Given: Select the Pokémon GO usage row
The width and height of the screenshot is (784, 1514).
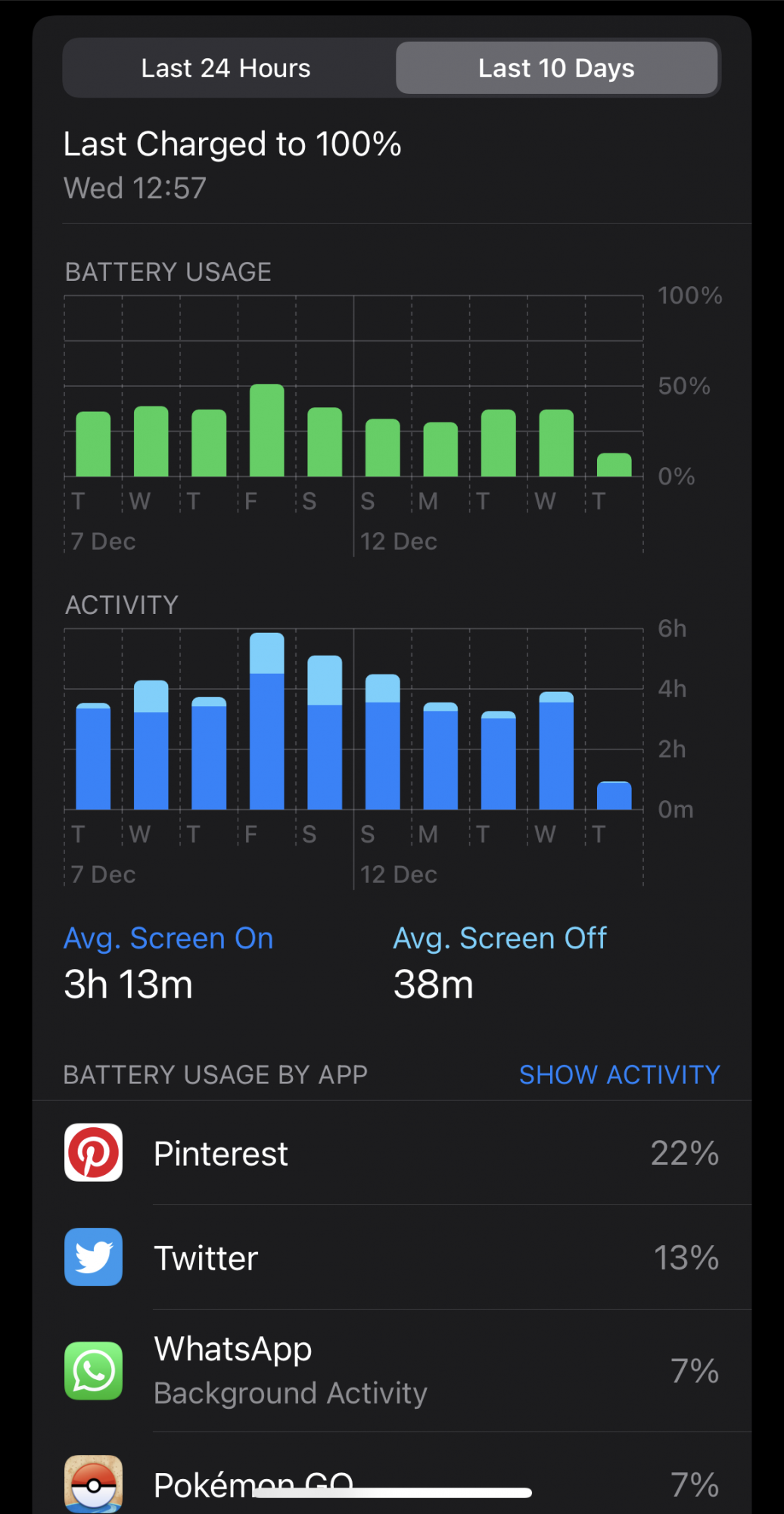Looking at the screenshot, I should pos(391,1480).
